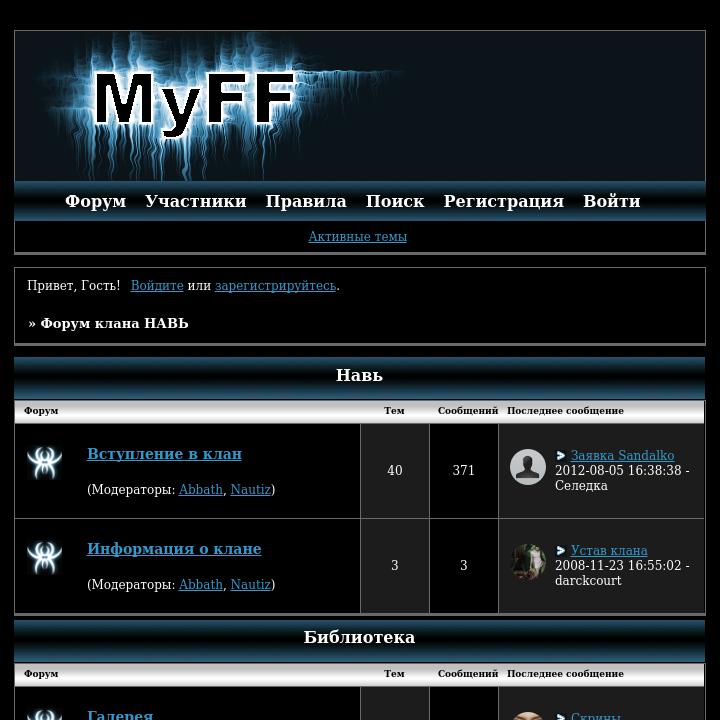720x720 pixels.
Task: Open the Галерея forum
Action: (x=120, y=714)
